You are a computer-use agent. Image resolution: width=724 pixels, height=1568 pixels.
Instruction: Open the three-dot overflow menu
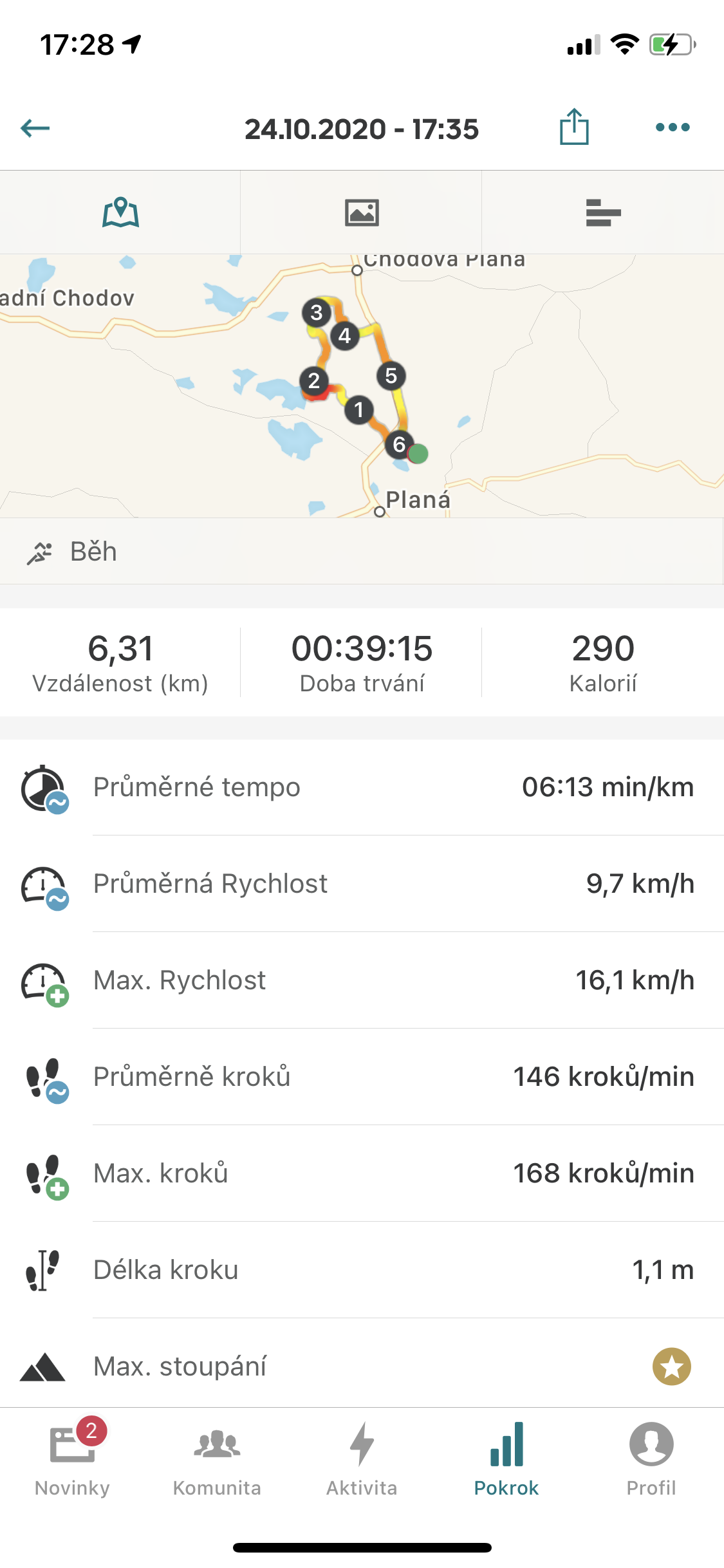[673, 127]
